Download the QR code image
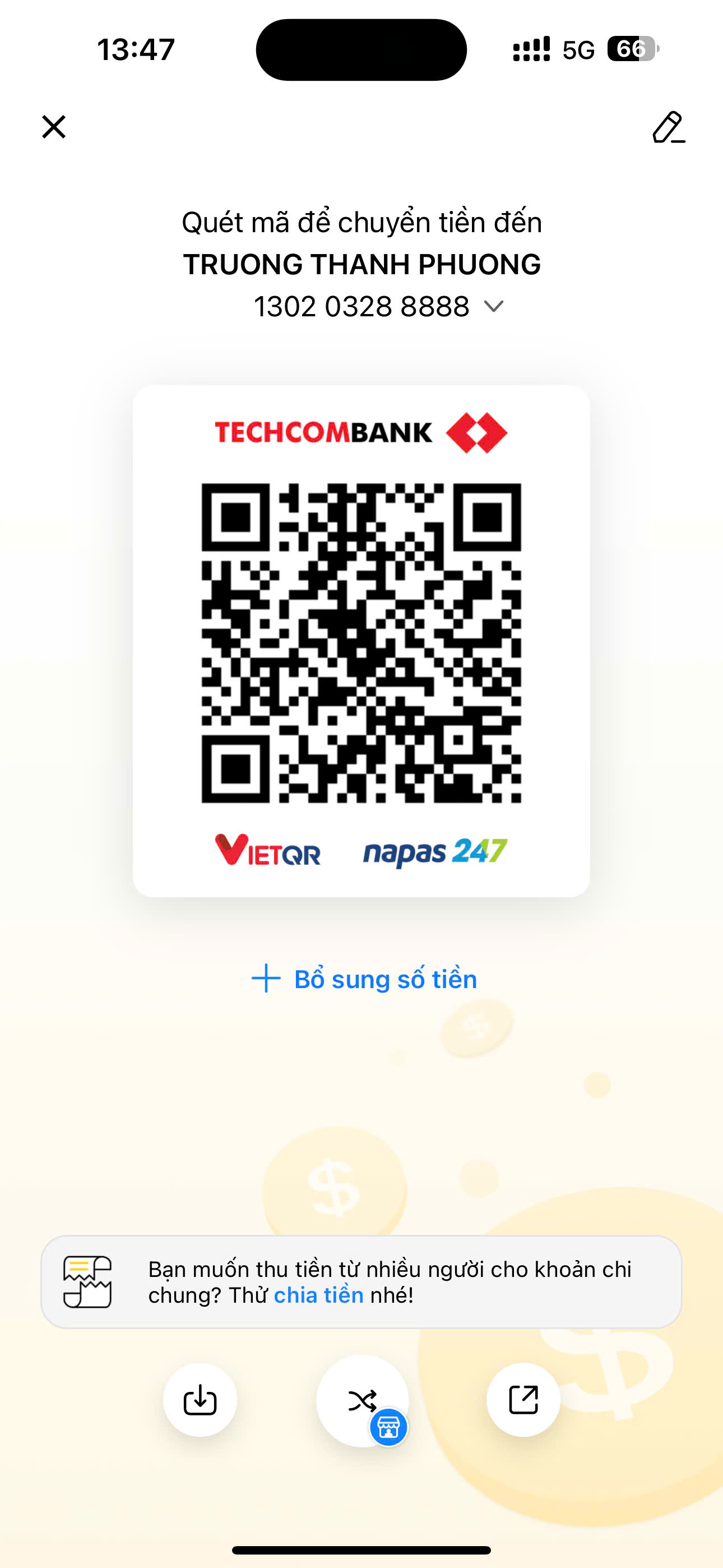Image resolution: width=723 pixels, height=1568 pixels. (x=200, y=1400)
